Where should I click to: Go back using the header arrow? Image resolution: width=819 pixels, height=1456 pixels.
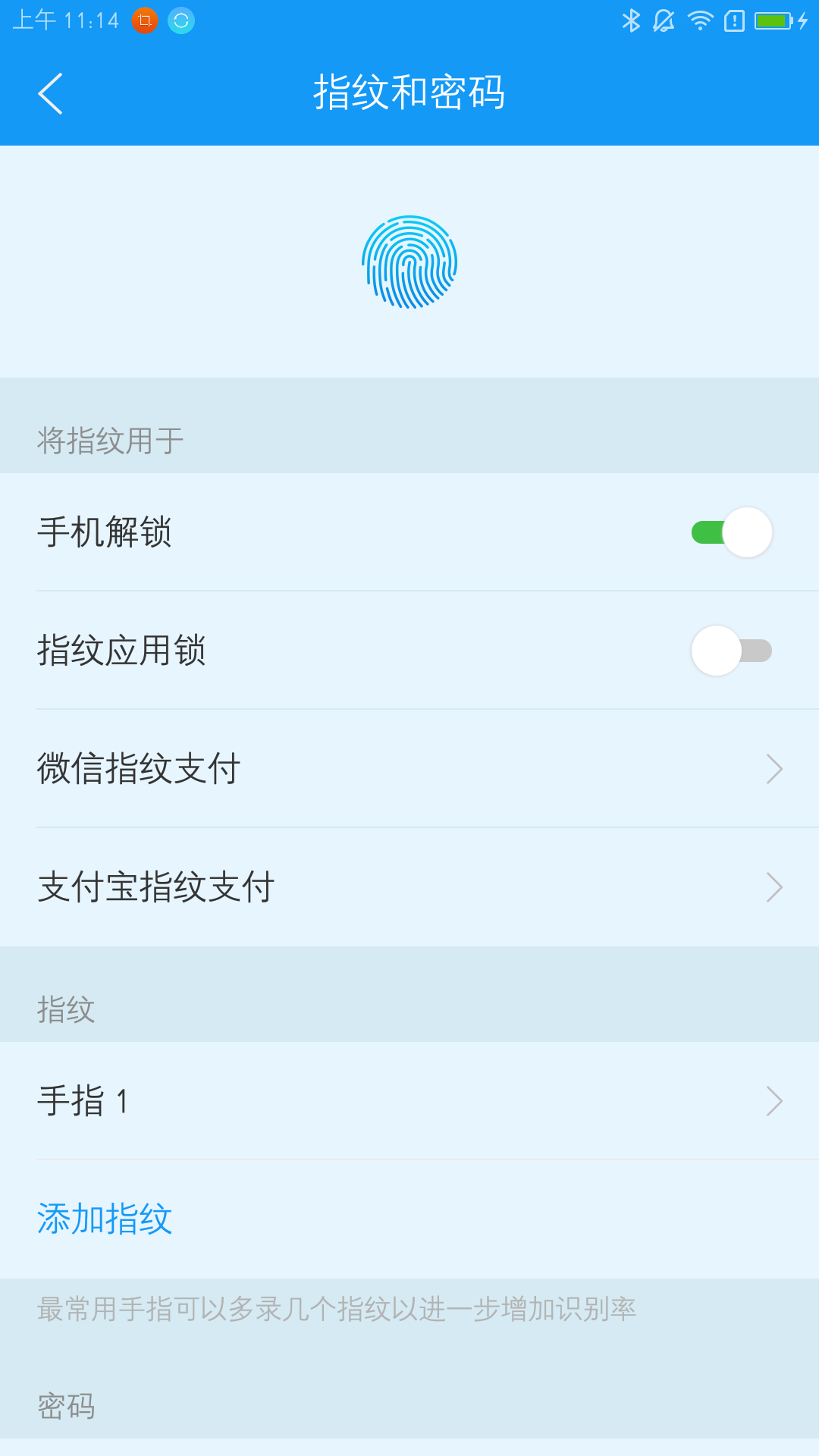pyautogui.click(x=50, y=94)
